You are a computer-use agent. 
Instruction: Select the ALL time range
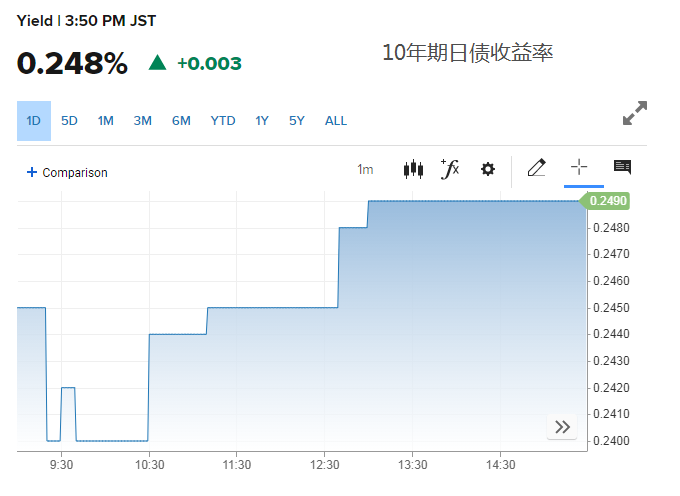[x=336, y=121]
